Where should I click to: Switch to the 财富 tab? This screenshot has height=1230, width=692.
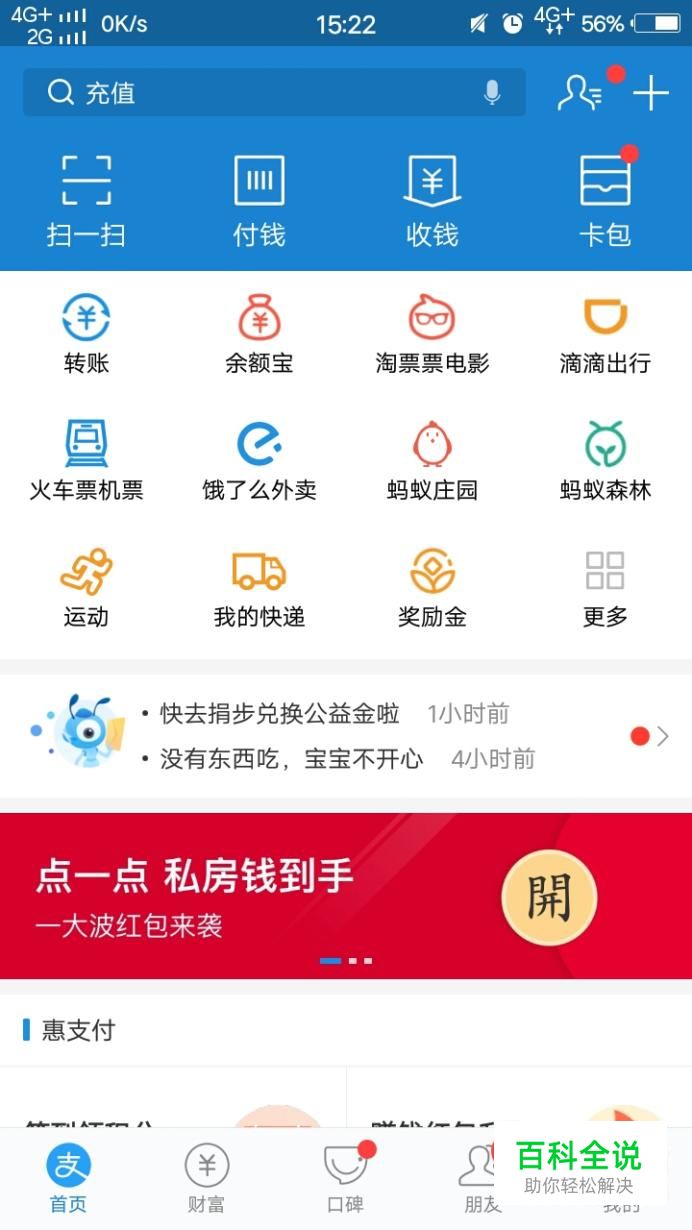pos(207,1178)
